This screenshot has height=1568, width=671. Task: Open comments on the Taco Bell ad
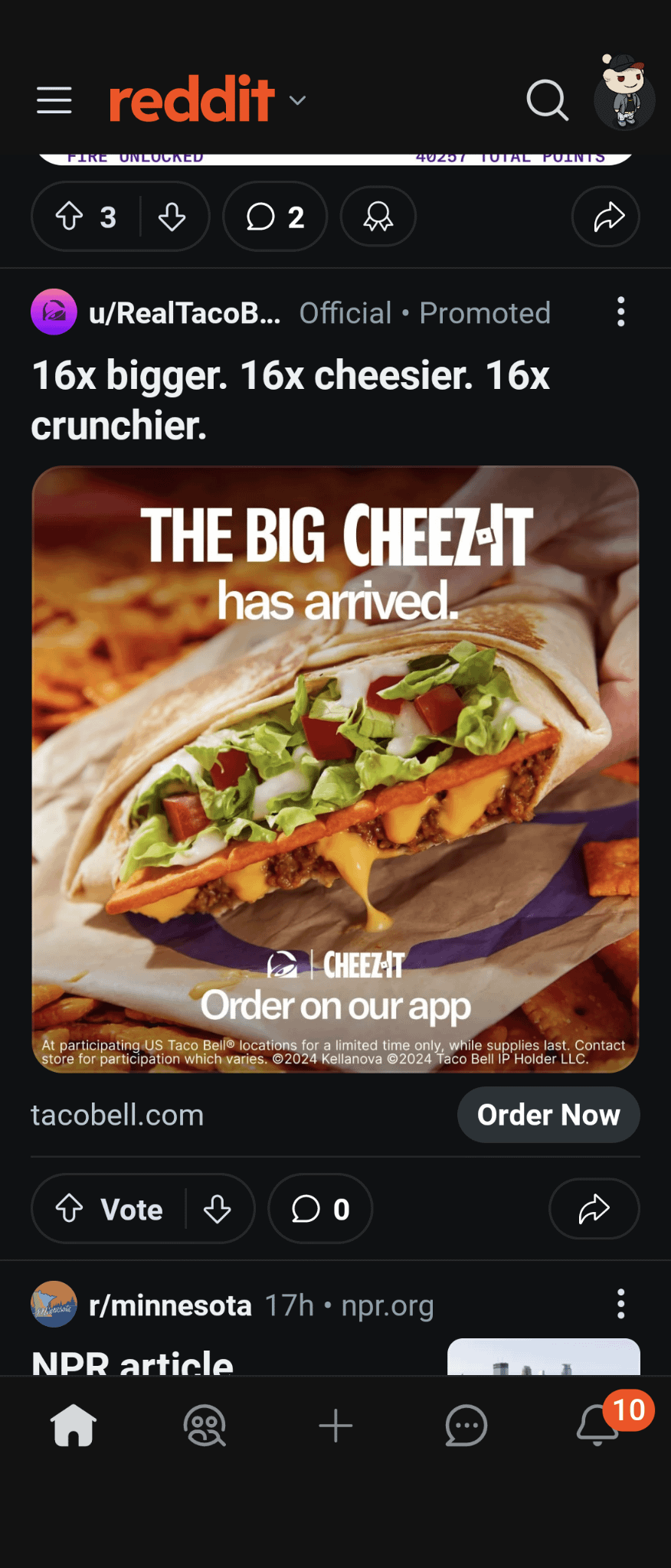pyautogui.click(x=320, y=1209)
